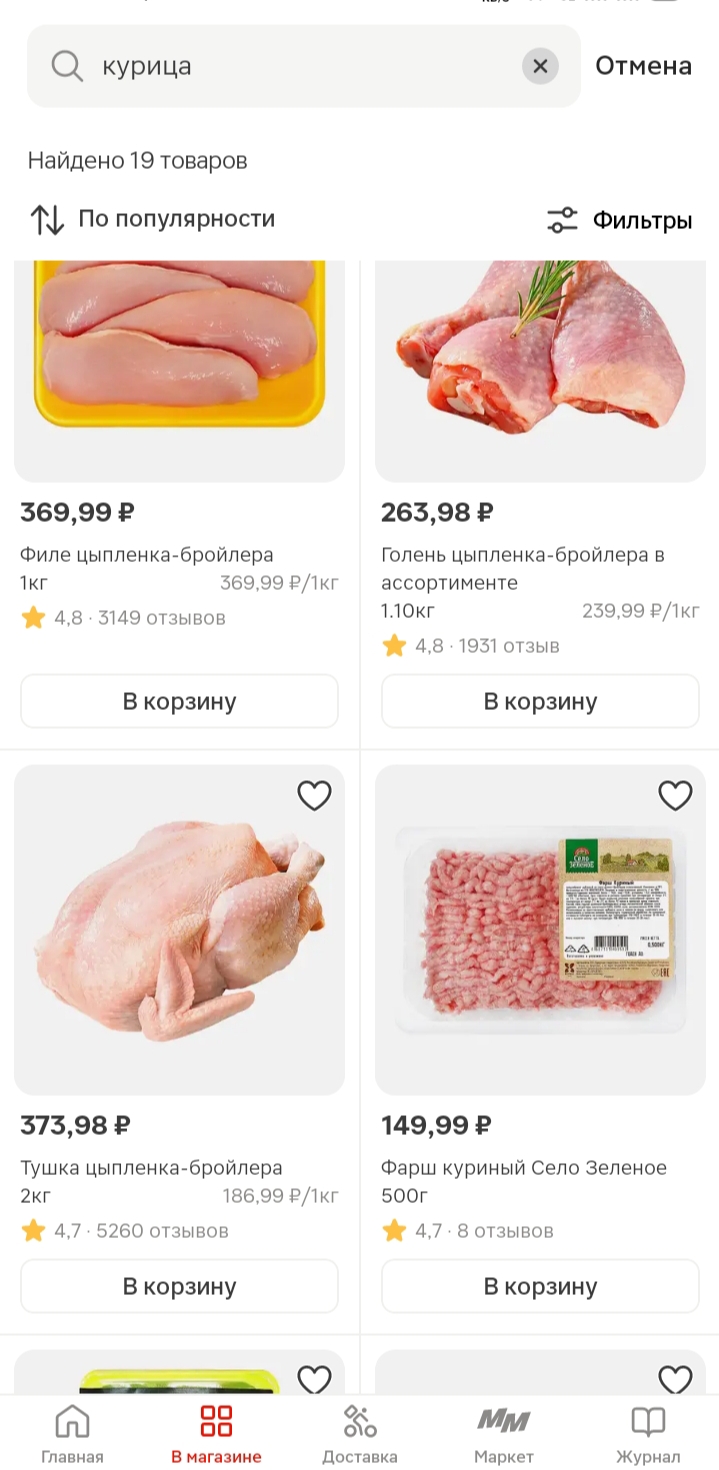Add Тушка цыпленка-бройлера to cart
Viewport: 719px width, 1470px height.
click(x=179, y=1286)
